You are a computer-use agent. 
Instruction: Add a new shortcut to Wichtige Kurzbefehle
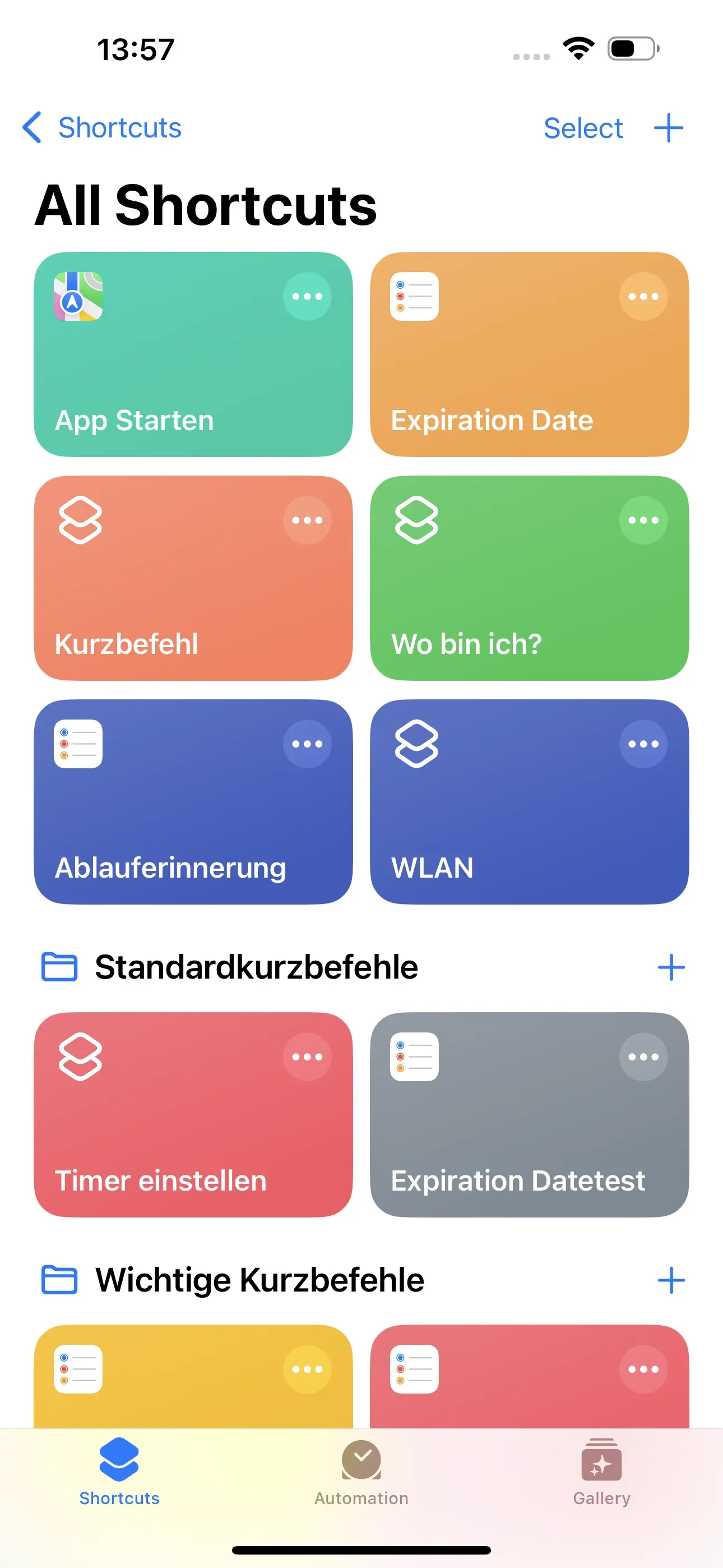[671, 1280]
